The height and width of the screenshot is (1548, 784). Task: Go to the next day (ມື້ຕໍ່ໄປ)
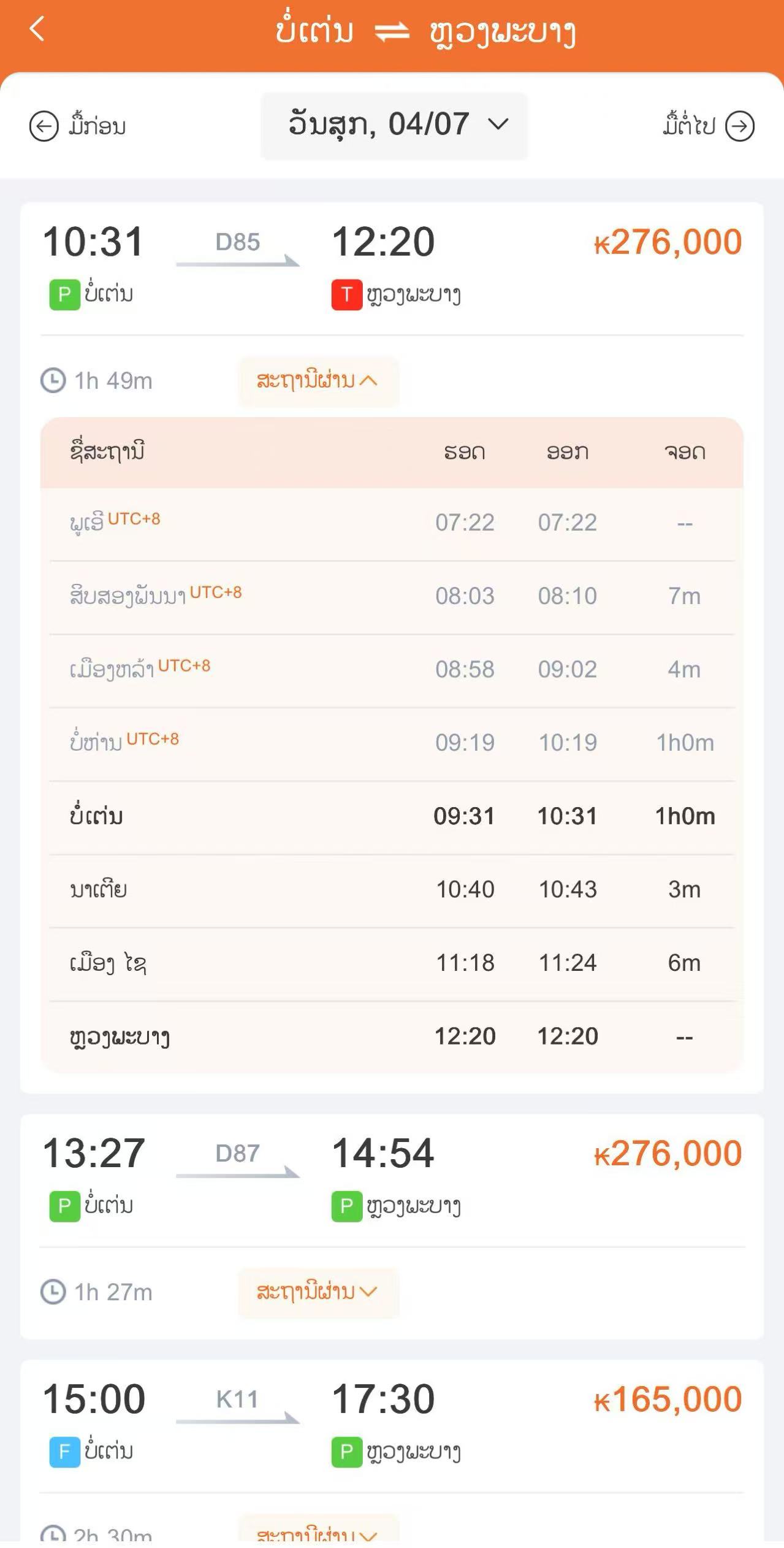708,126
